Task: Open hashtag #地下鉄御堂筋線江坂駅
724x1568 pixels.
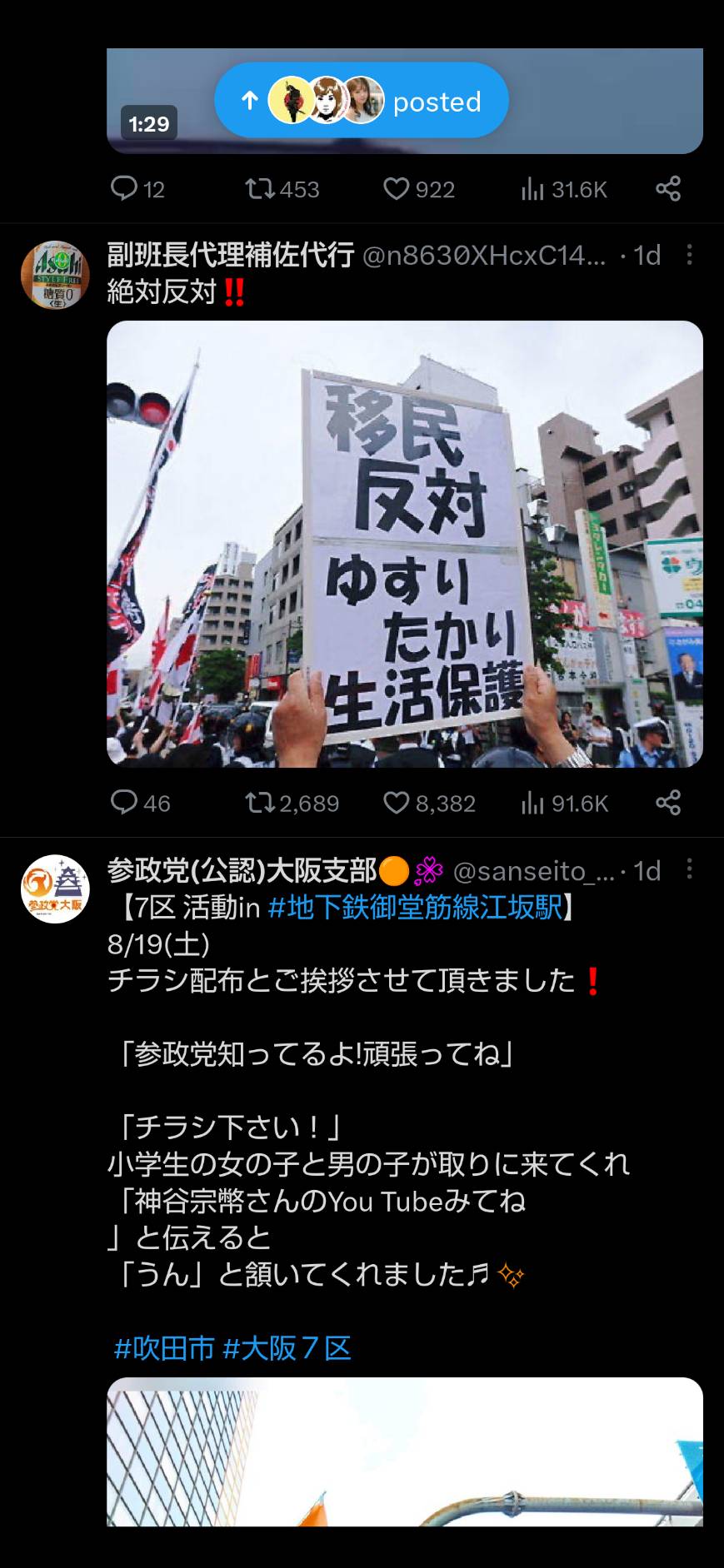Action: click(x=416, y=907)
